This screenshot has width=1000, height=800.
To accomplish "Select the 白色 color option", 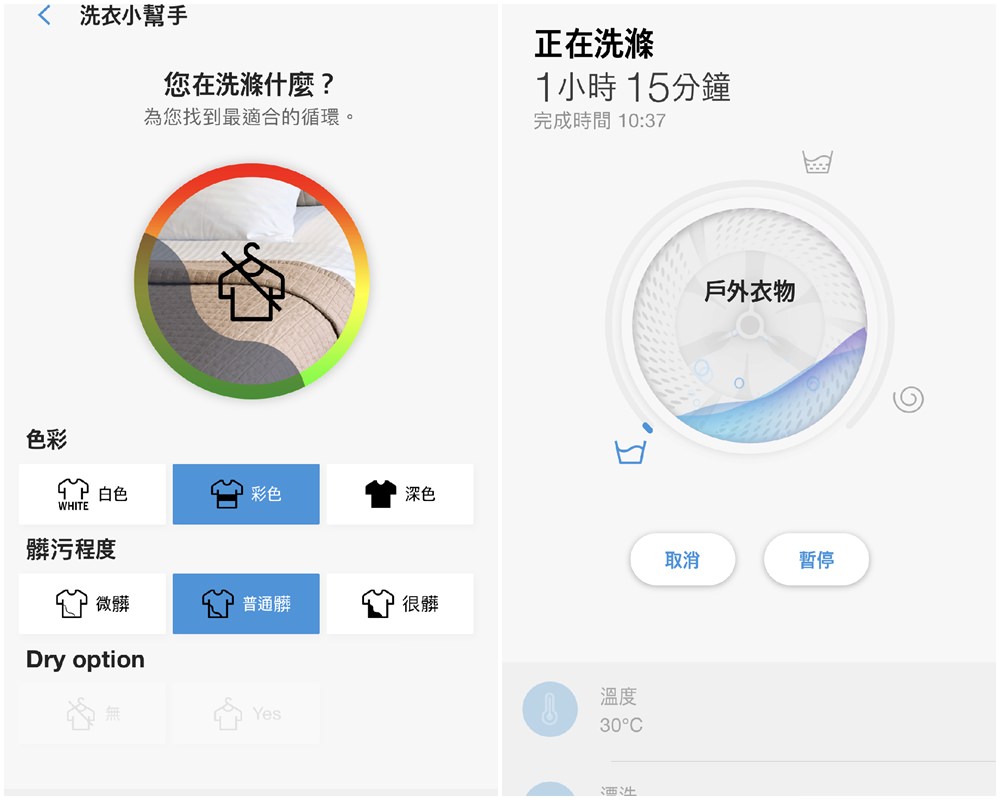I will 92,494.
